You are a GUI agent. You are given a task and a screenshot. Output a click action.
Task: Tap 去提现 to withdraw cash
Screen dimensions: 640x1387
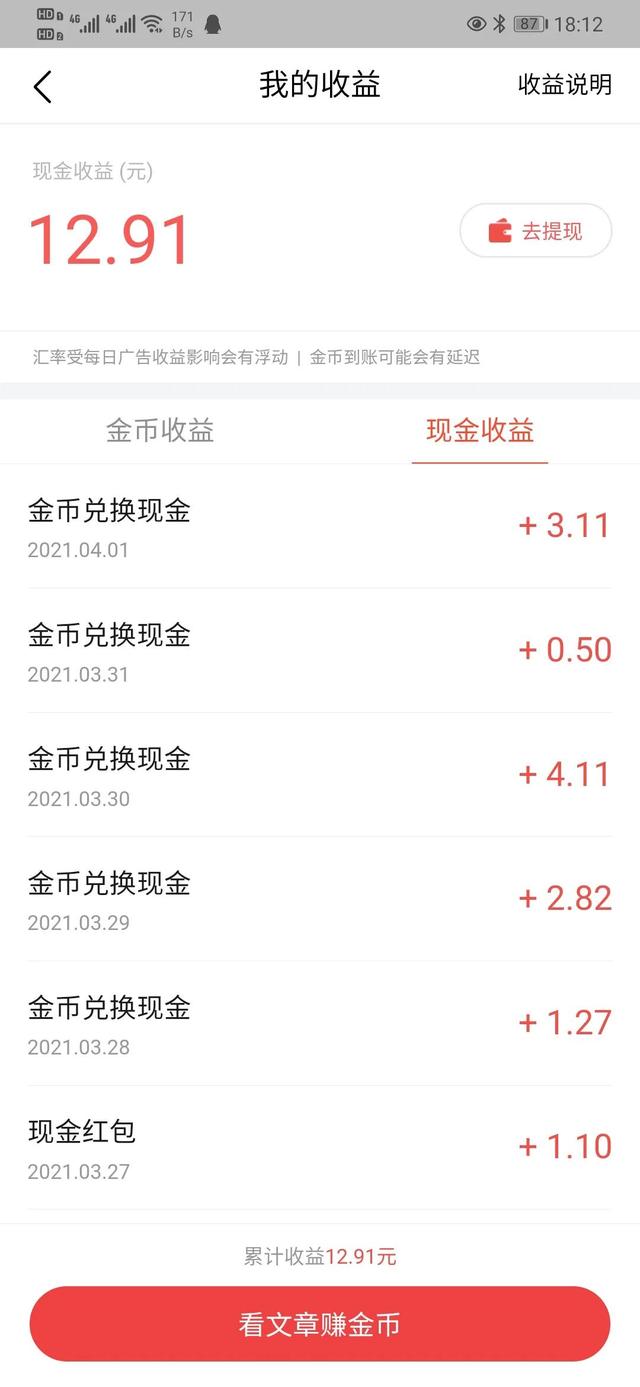[536, 231]
